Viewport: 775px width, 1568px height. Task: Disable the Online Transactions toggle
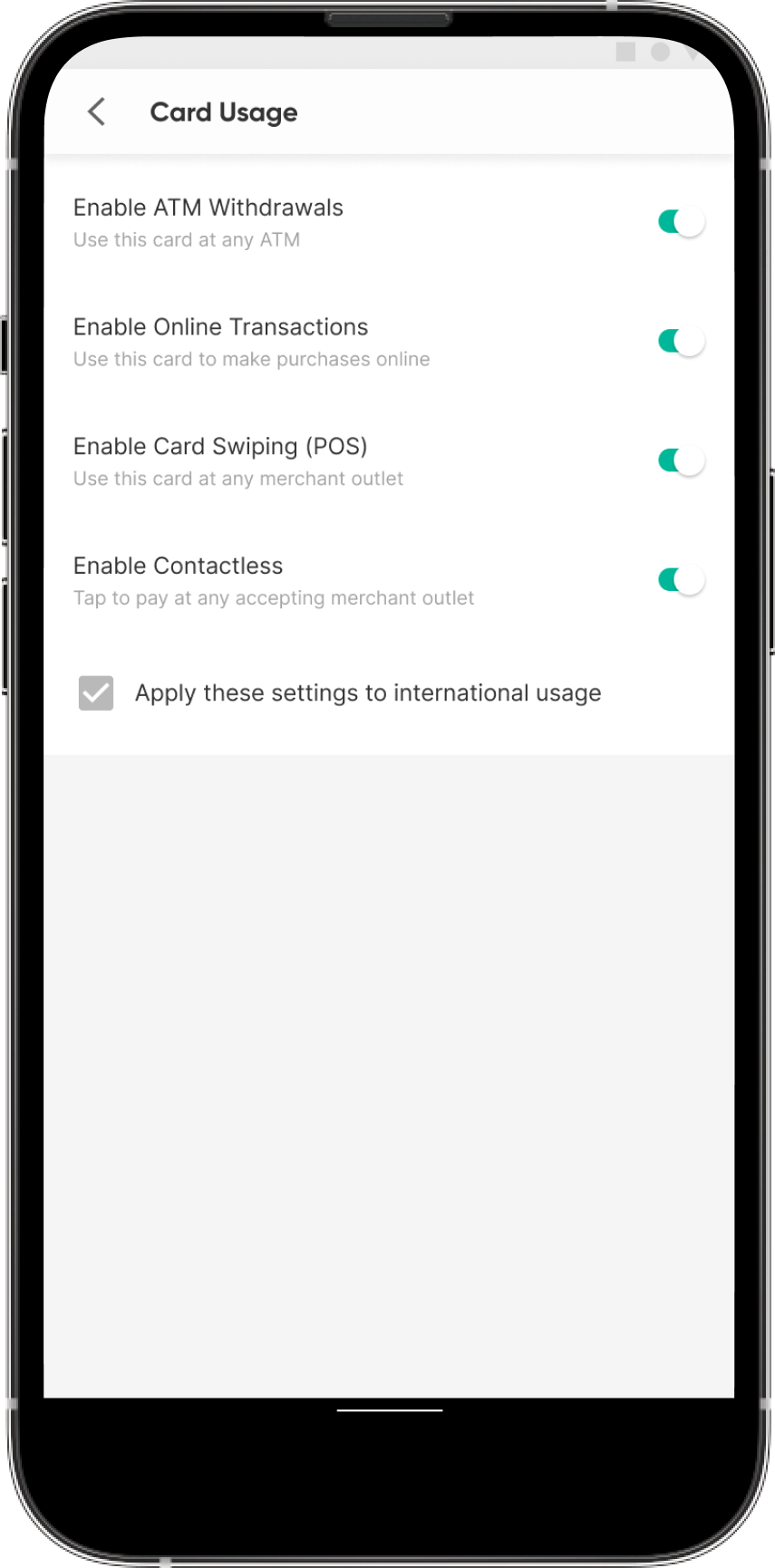point(681,342)
